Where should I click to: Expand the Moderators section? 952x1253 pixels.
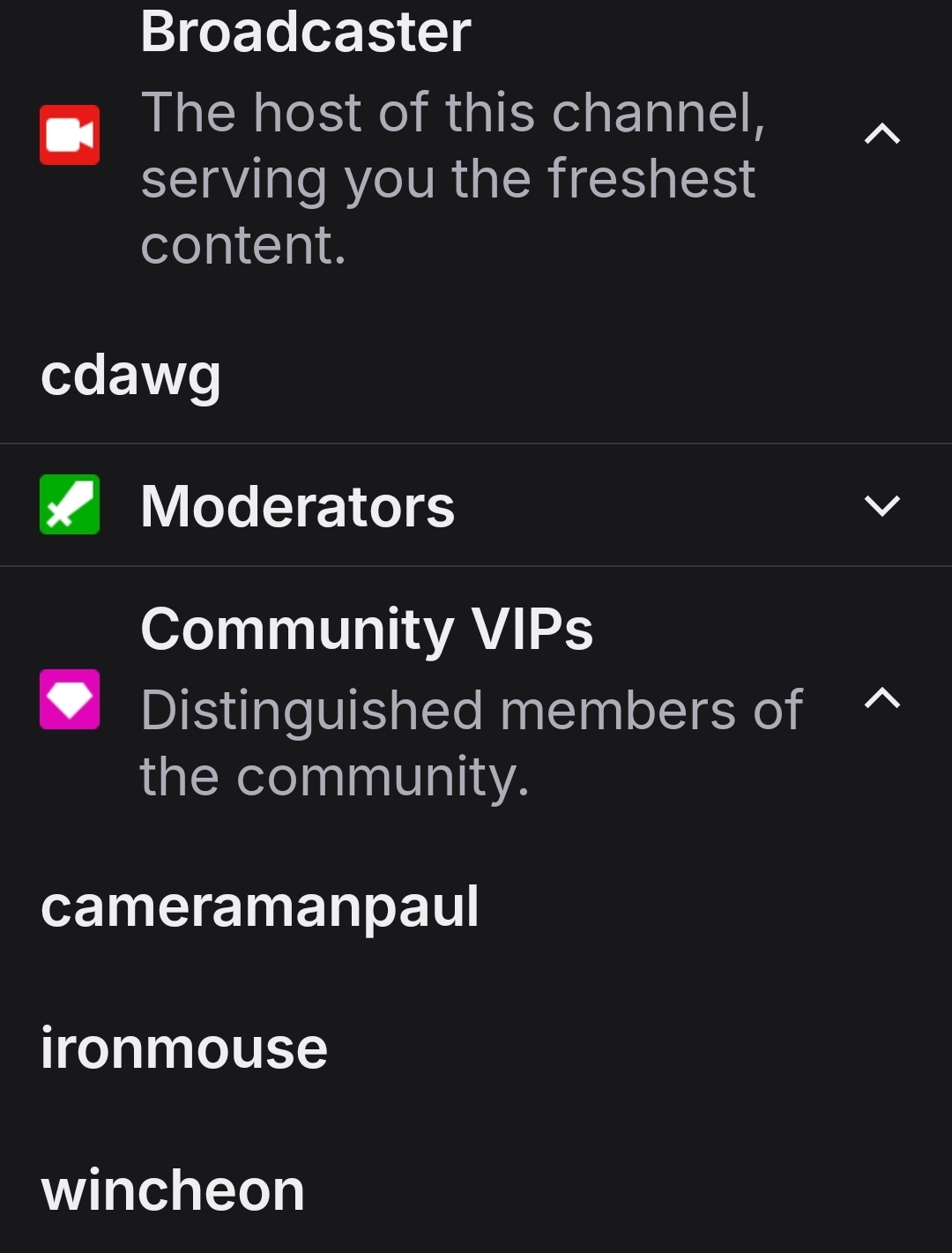pos(881,505)
